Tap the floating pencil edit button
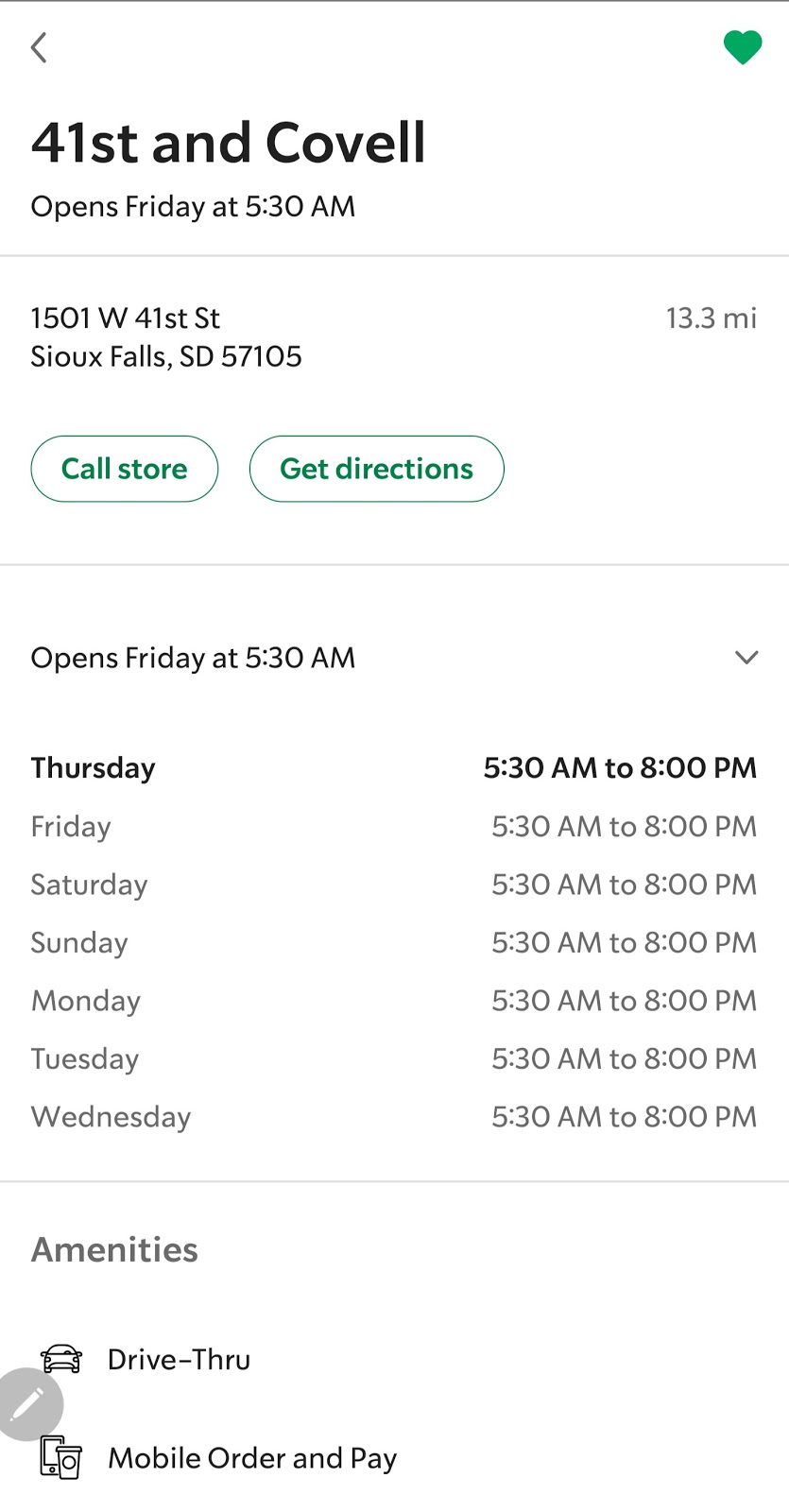Viewport: 789px width, 1512px height. 28,1404
